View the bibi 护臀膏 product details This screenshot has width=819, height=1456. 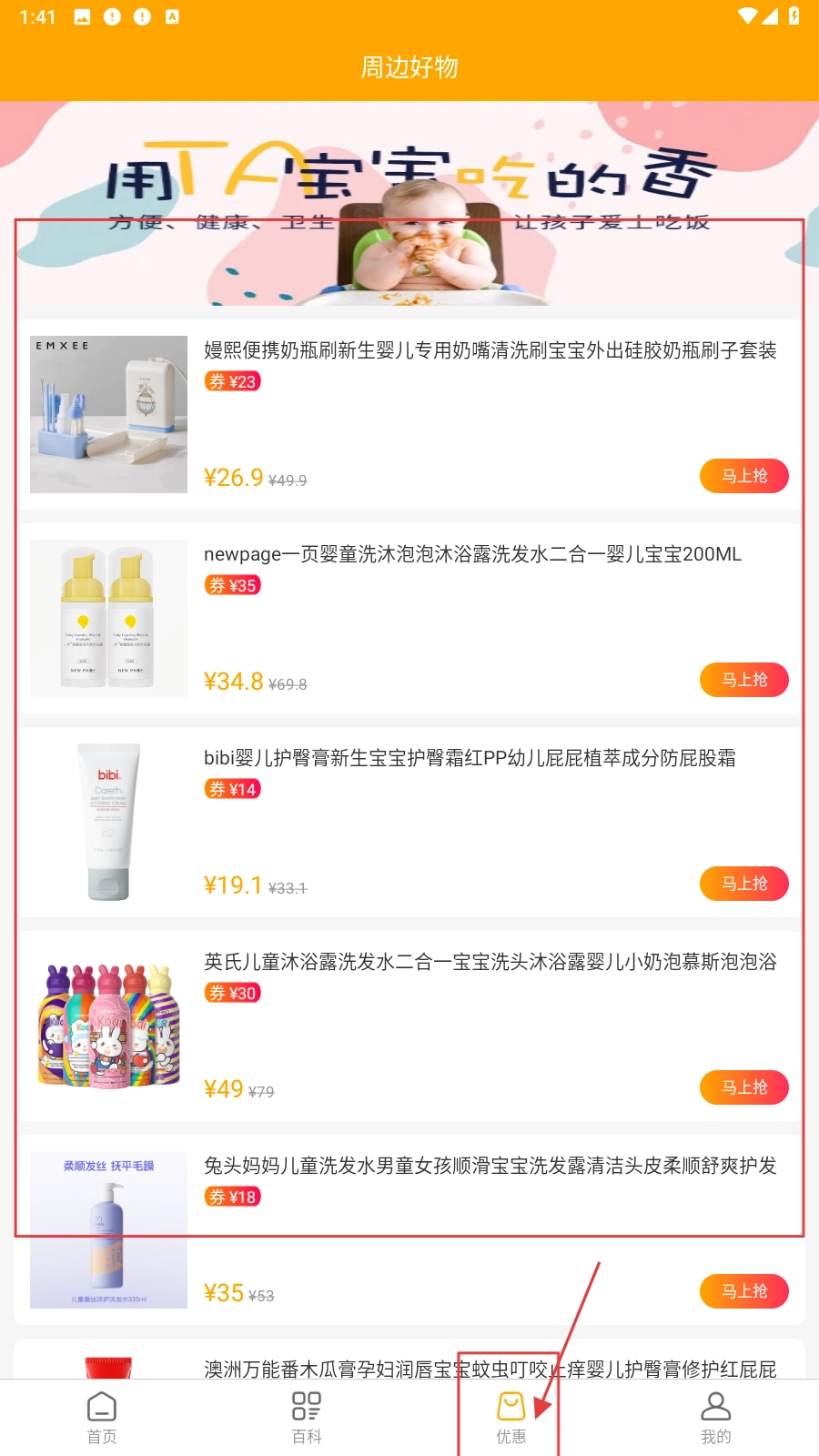469,759
